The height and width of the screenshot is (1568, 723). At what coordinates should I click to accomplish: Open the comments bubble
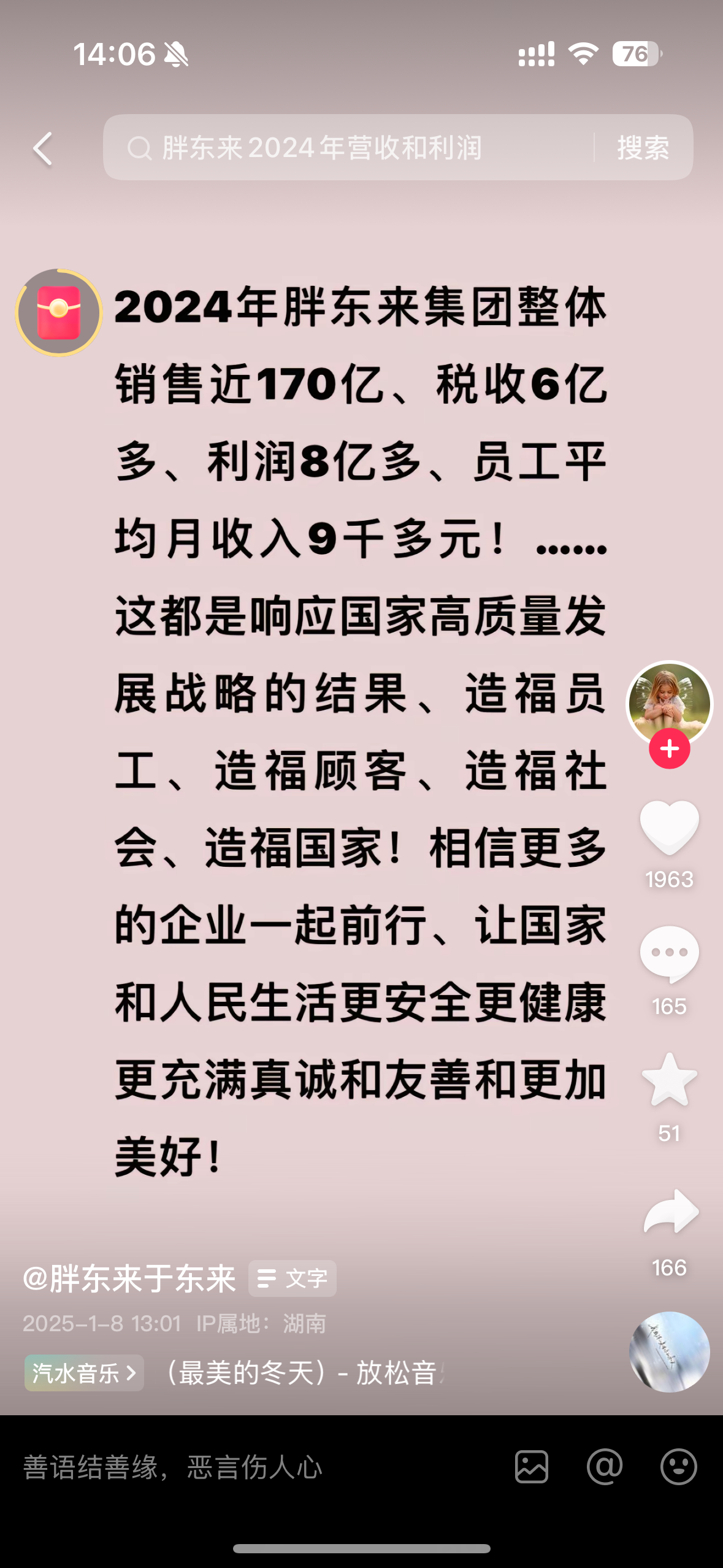pyautogui.click(x=669, y=954)
